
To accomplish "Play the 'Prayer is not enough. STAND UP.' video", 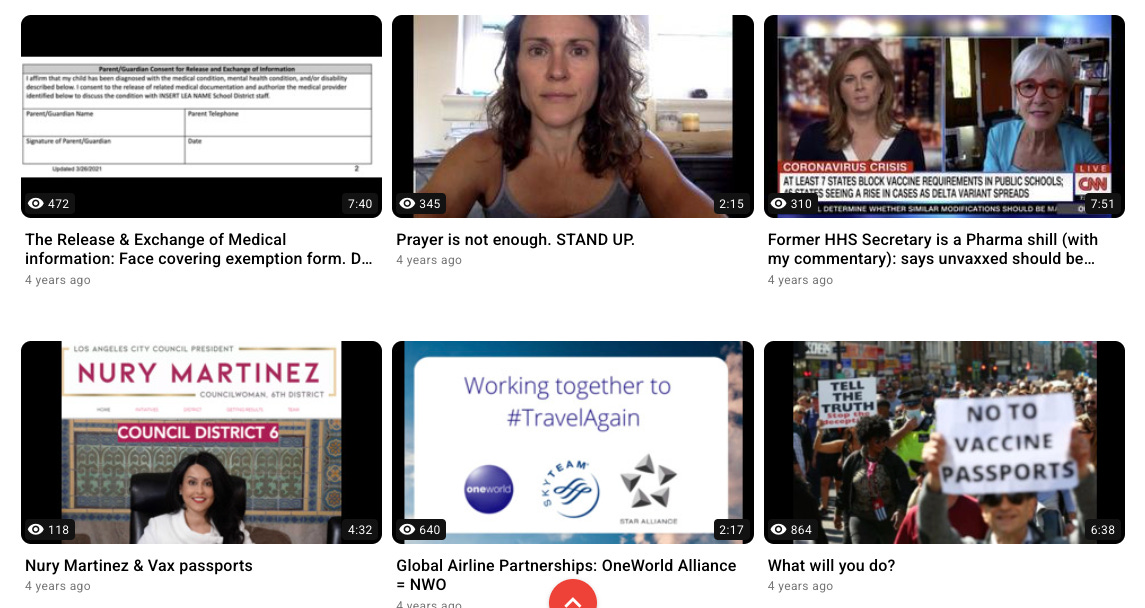I will [572, 117].
